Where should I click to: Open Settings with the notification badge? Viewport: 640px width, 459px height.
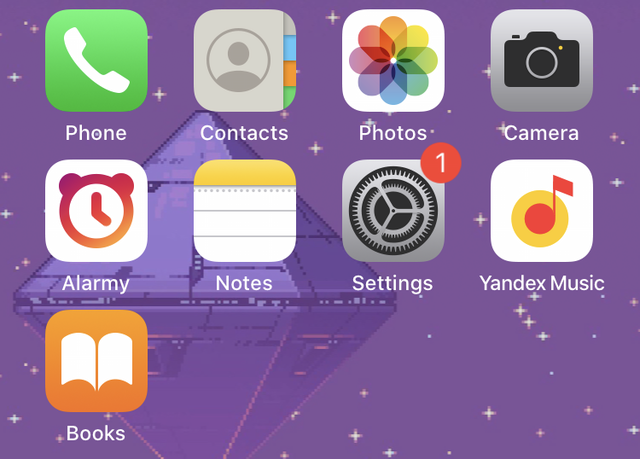click(x=393, y=211)
